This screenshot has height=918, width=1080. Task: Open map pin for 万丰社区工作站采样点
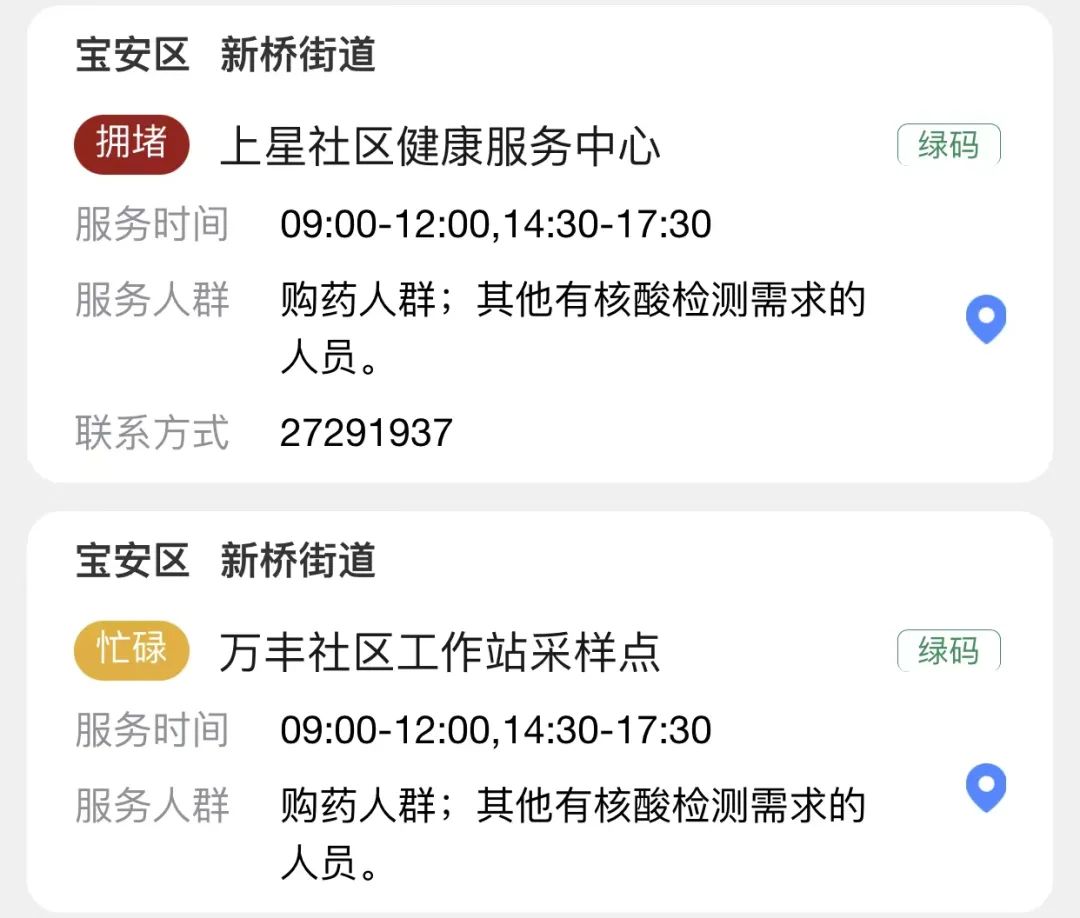tap(985, 788)
